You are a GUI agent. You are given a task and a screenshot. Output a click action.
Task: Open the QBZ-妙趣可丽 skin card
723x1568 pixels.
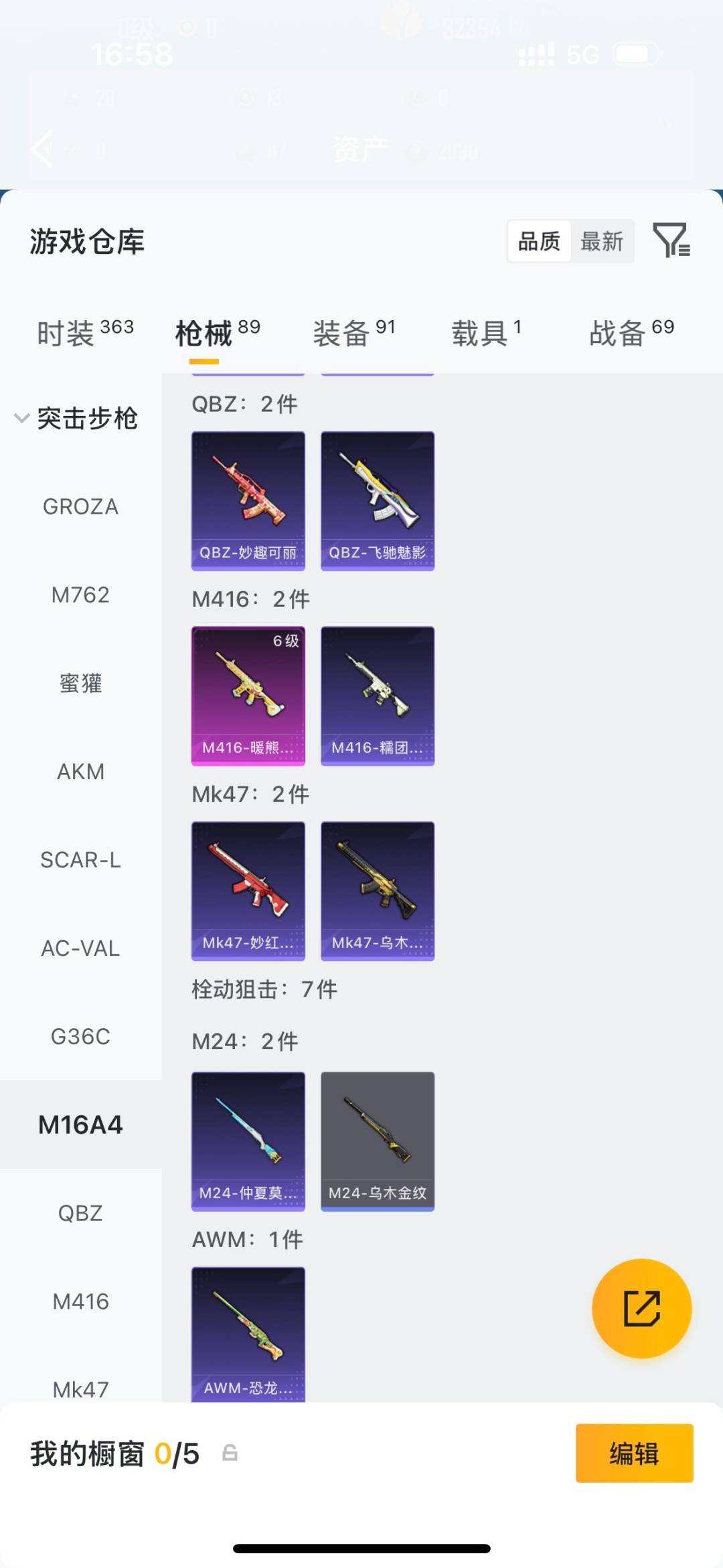(248, 501)
